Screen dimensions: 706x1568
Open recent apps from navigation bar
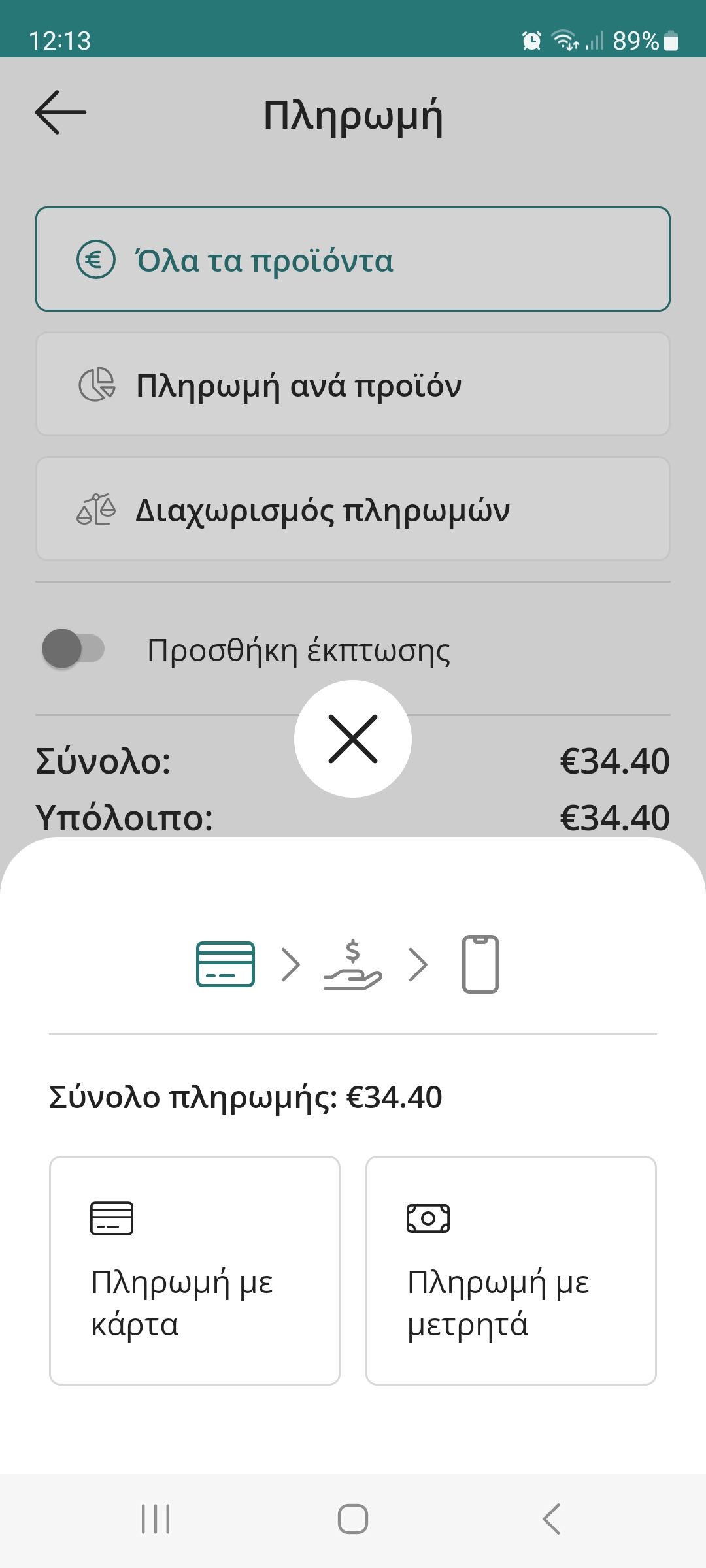tap(156, 1518)
